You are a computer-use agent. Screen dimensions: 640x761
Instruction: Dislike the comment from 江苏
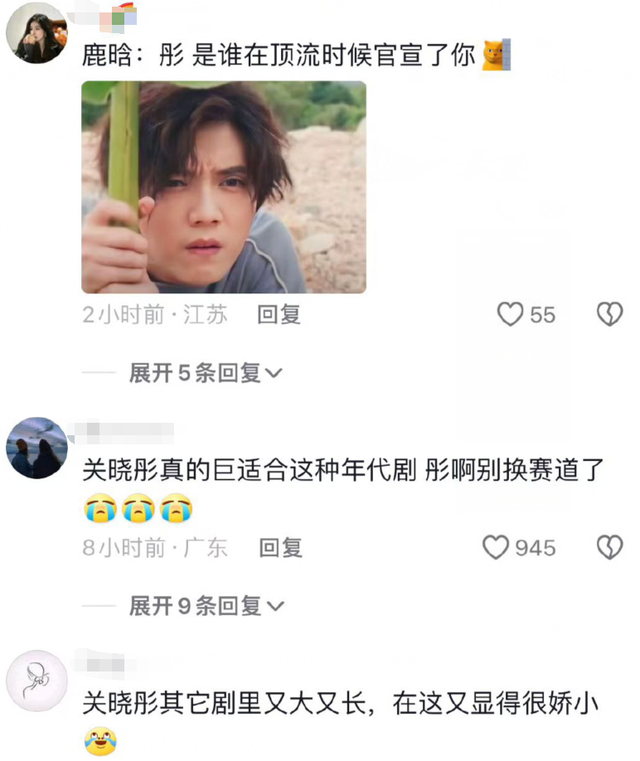coord(609,314)
